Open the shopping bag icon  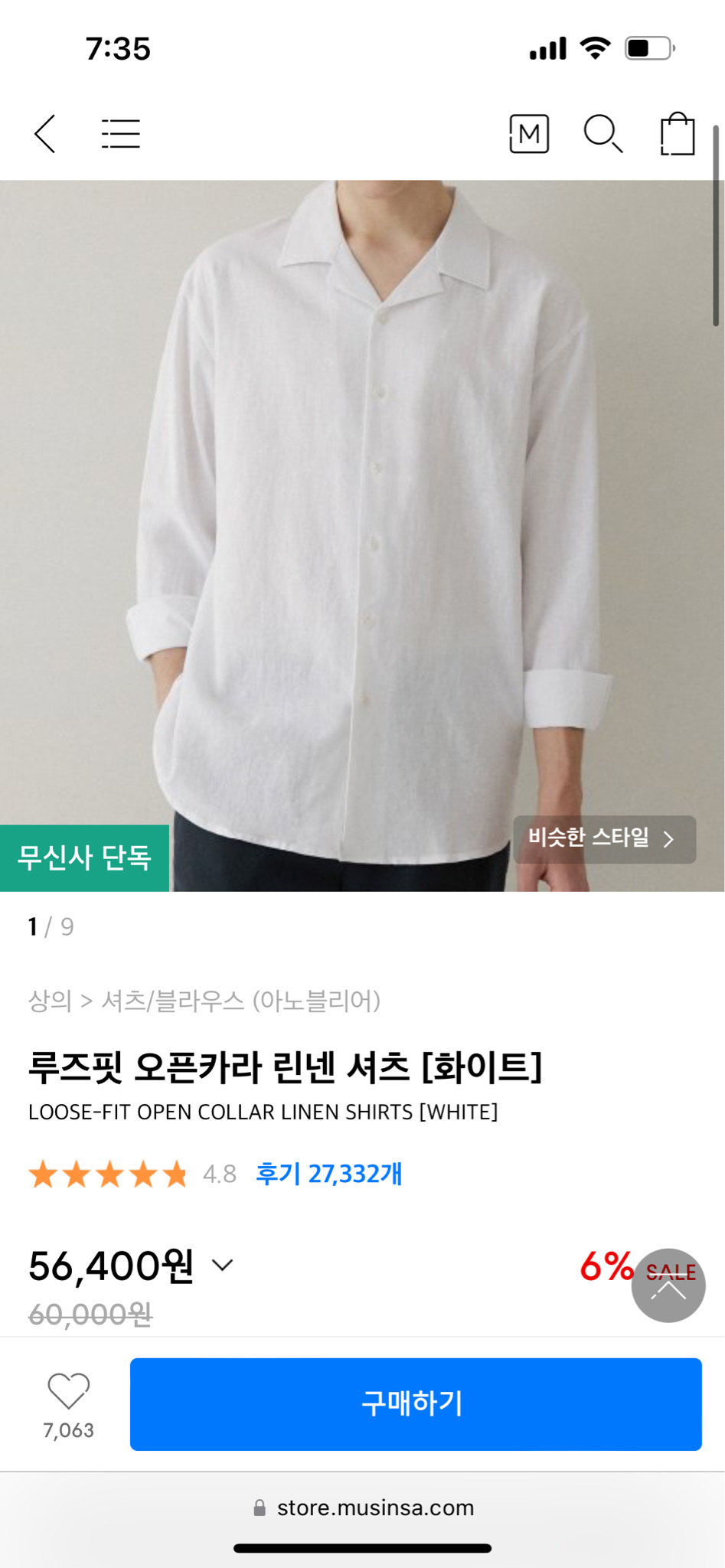(x=677, y=135)
